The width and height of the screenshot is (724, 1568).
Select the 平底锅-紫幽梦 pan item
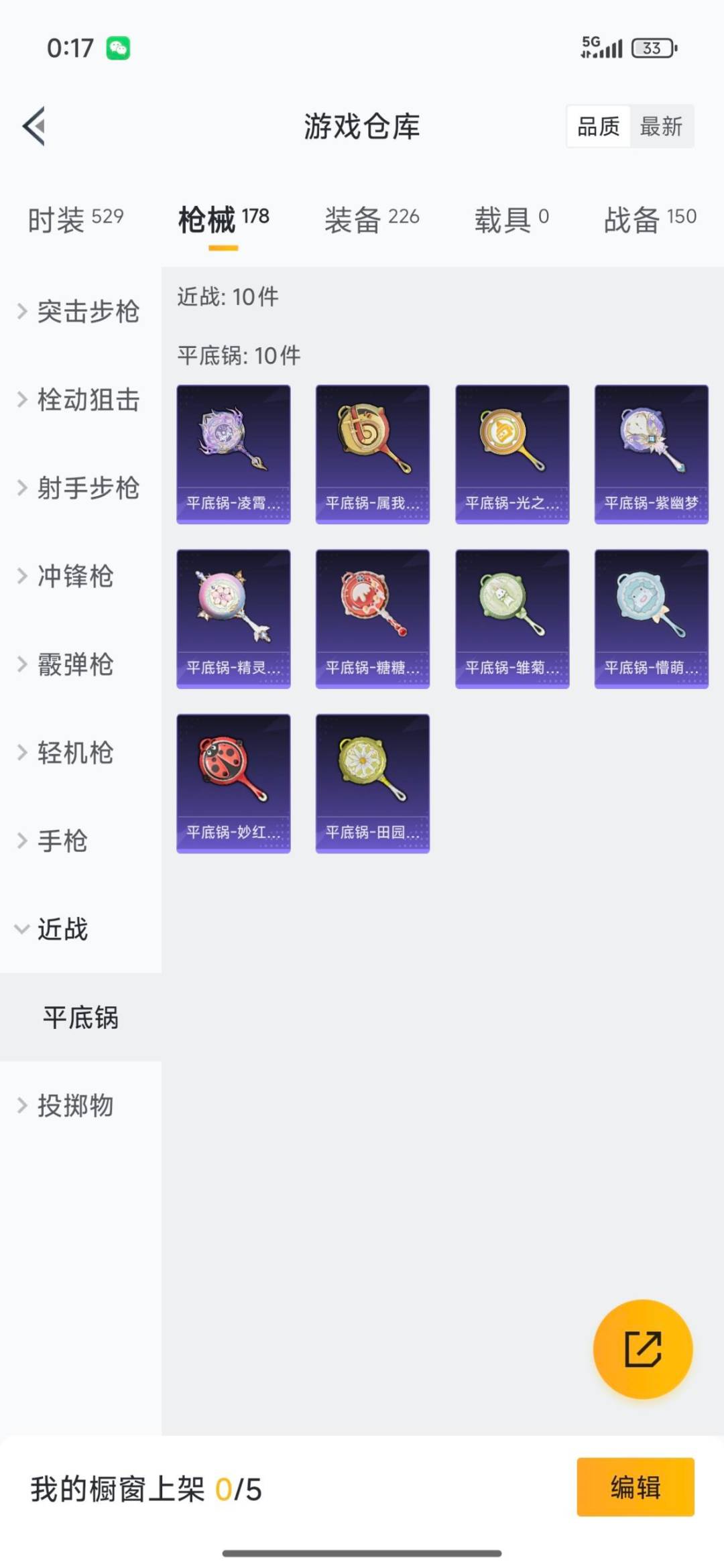click(651, 453)
